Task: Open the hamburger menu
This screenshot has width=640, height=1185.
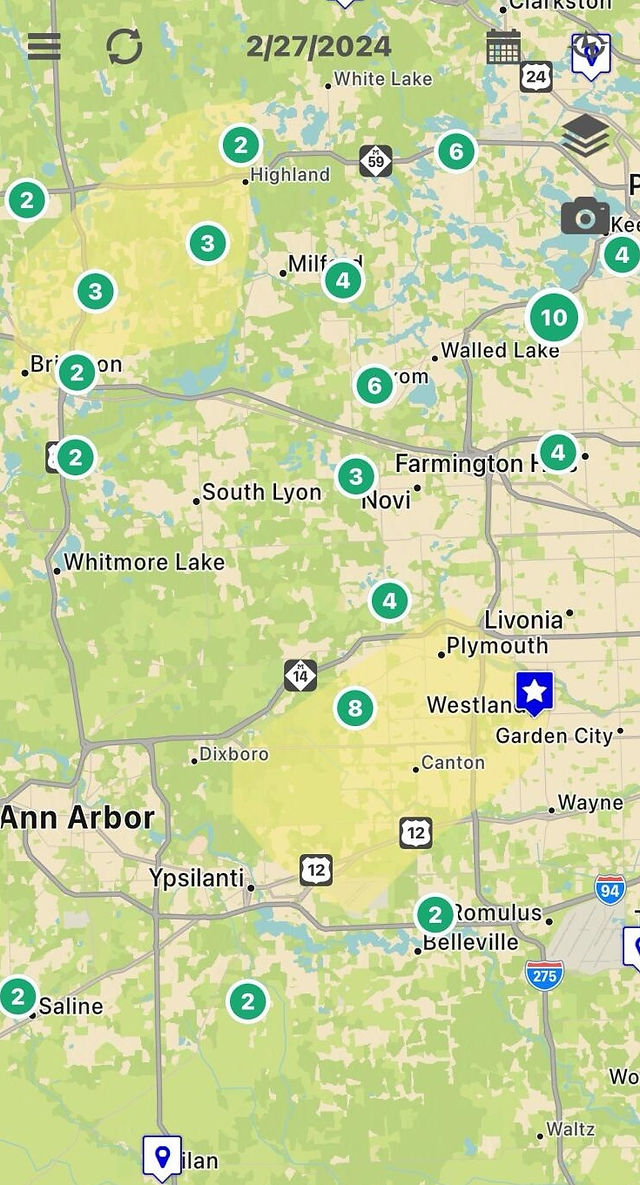Action: click(44, 46)
